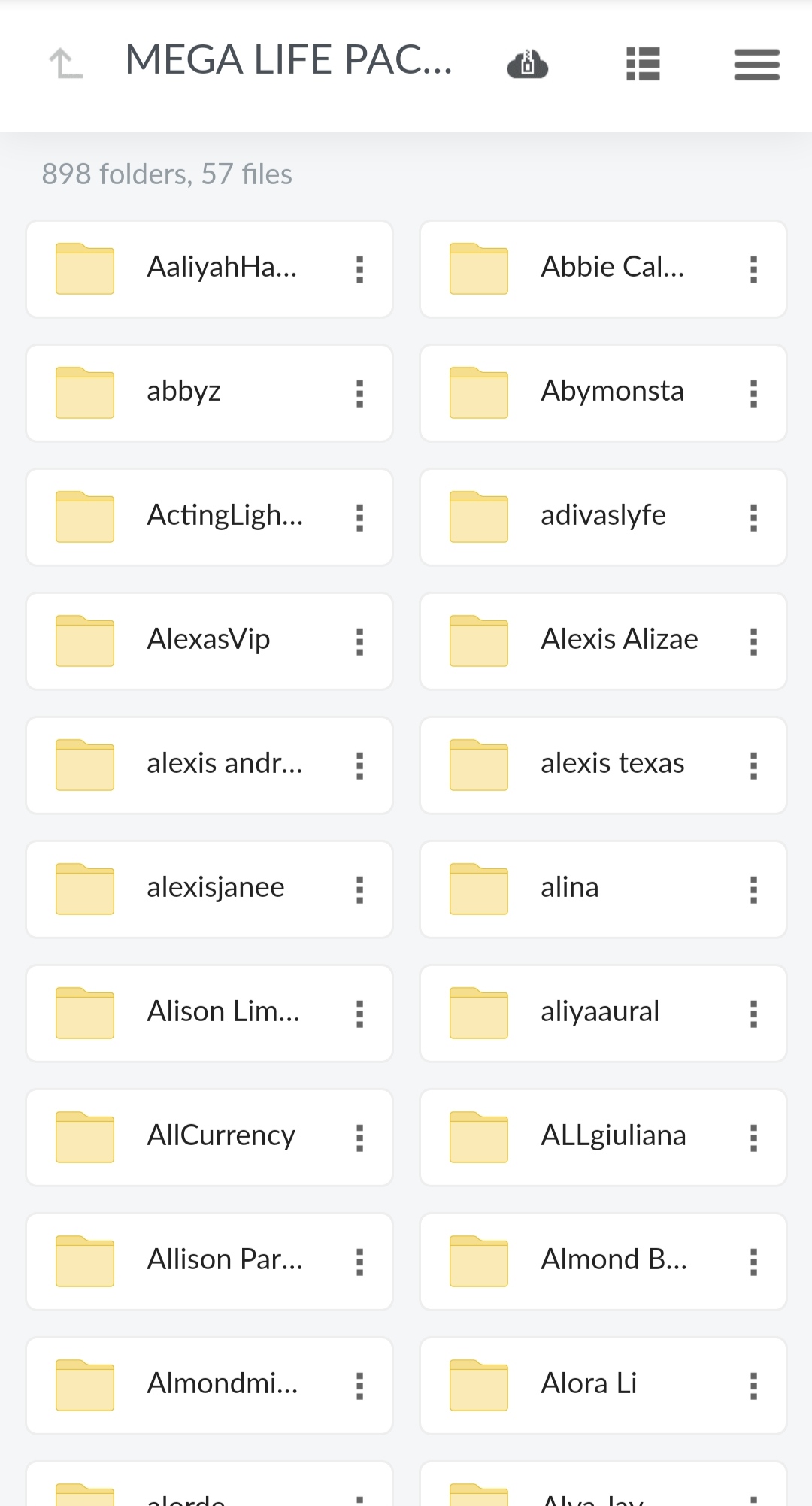This screenshot has height=1506, width=812.
Task: Download folder as ZIP via cloud icon
Action: (x=527, y=64)
